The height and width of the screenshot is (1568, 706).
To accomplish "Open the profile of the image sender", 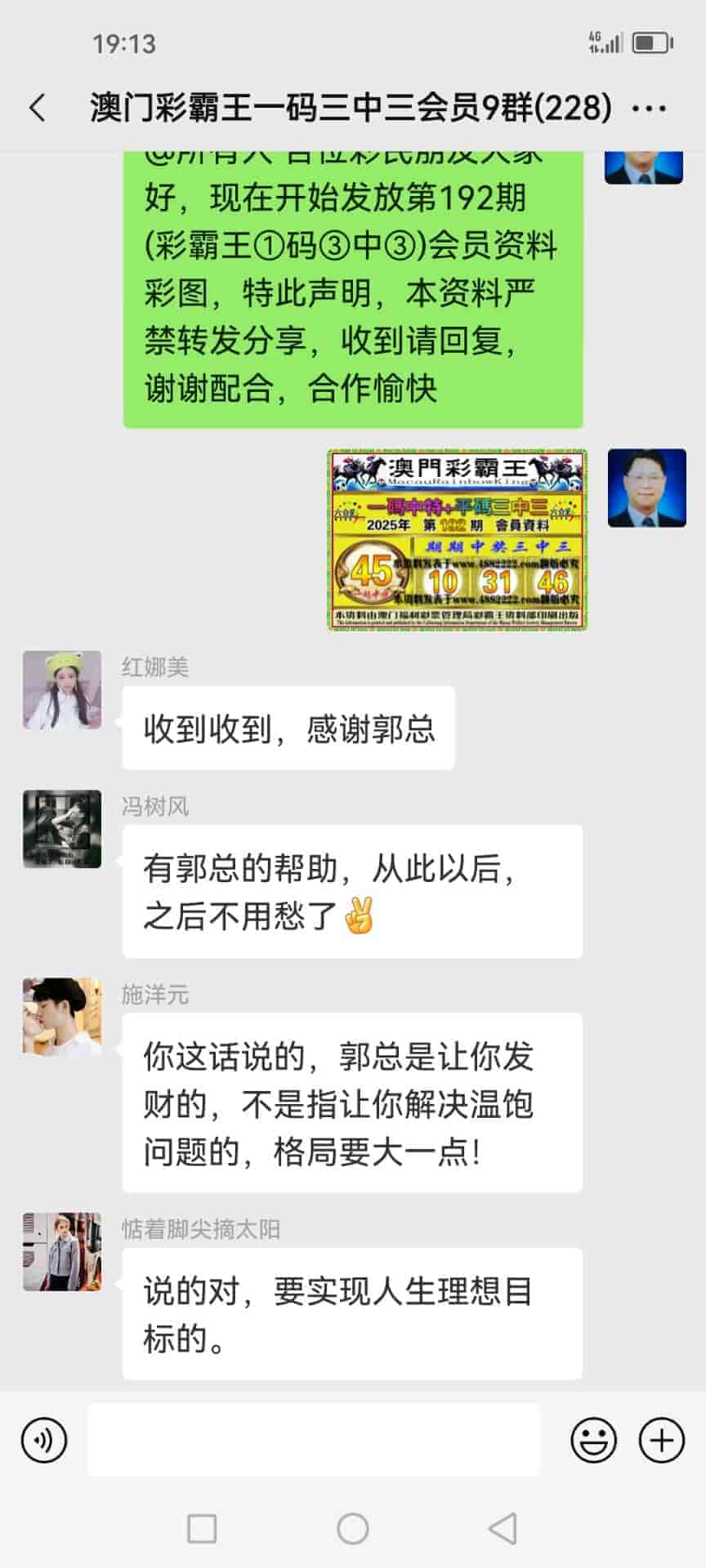I will pos(646,488).
